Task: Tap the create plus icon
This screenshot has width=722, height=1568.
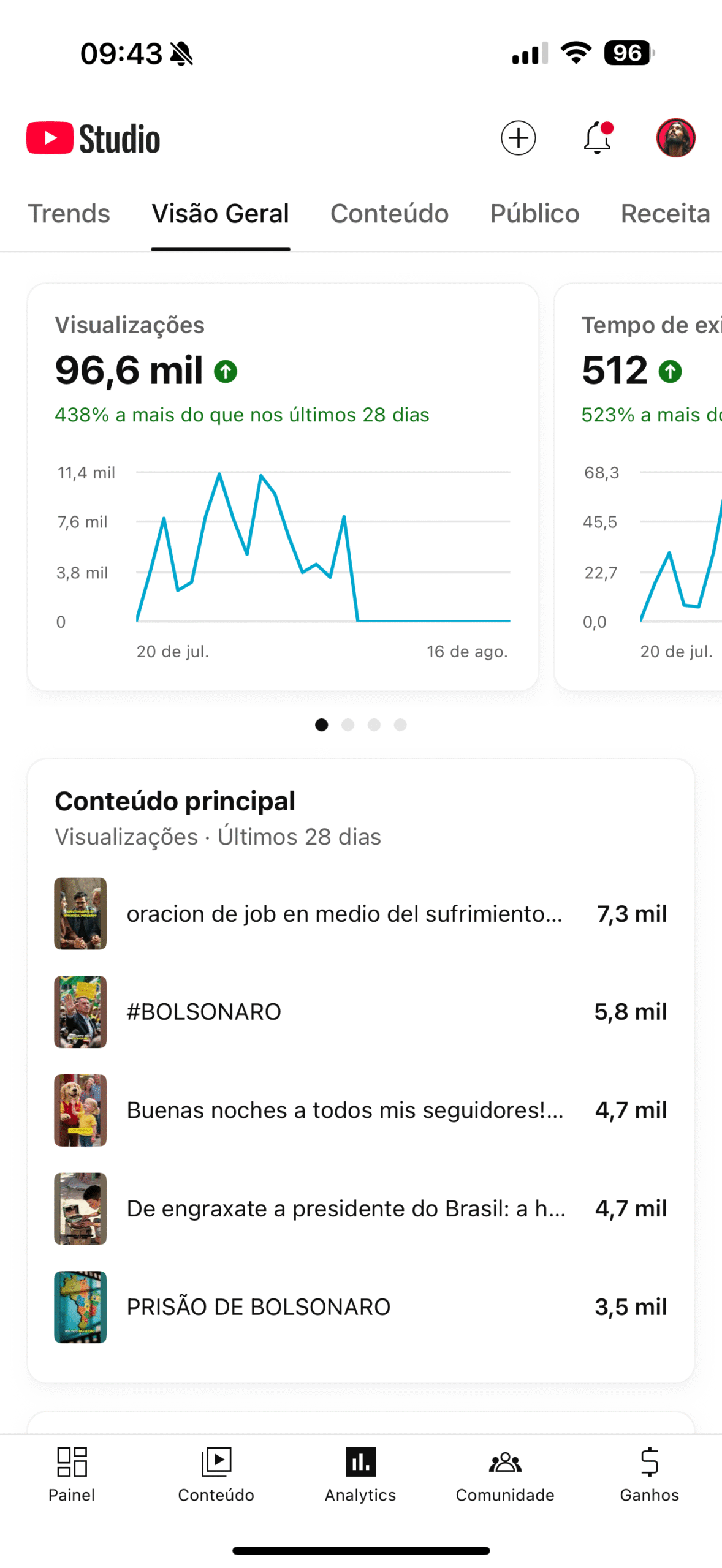Action: click(518, 138)
